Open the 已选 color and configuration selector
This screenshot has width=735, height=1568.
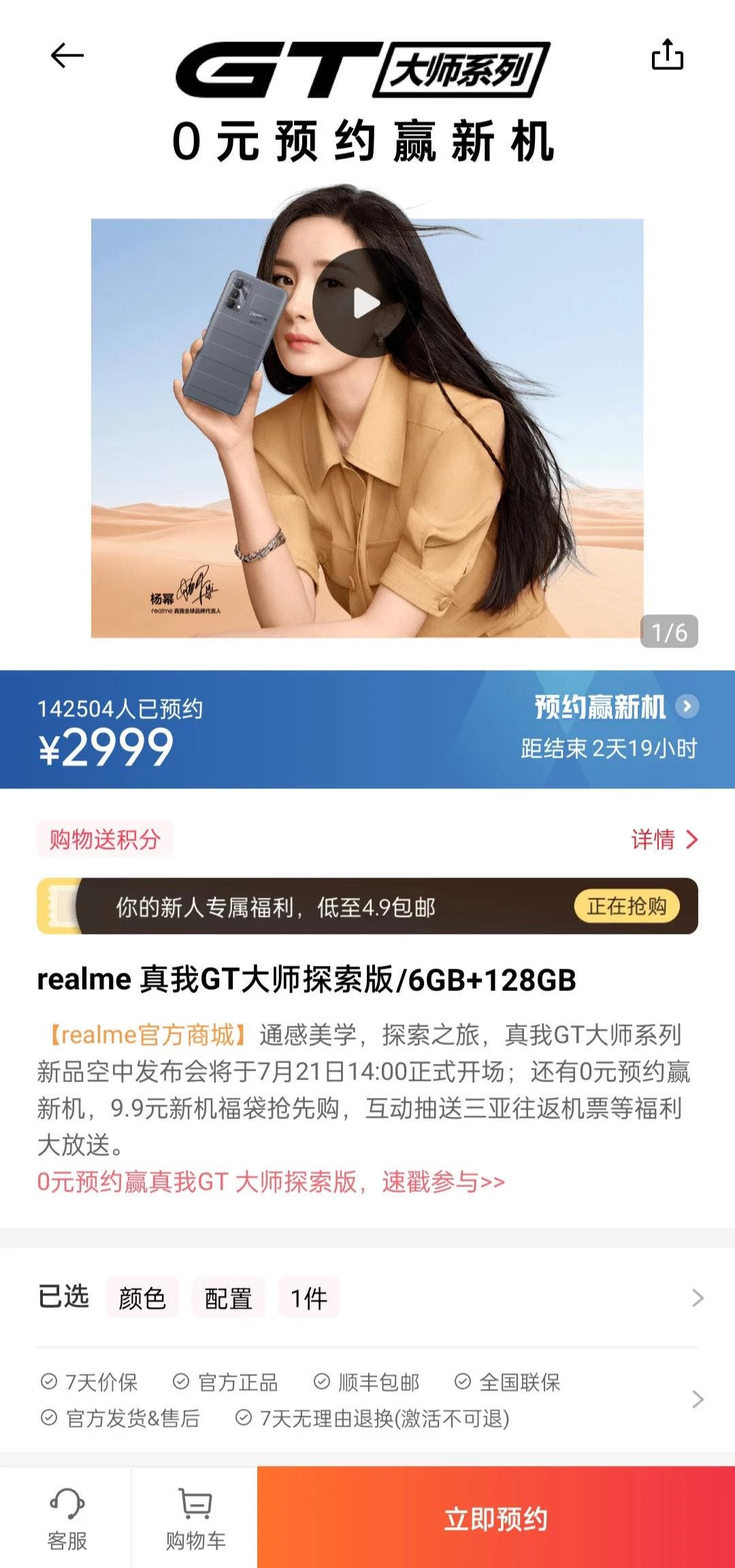tap(367, 1298)
